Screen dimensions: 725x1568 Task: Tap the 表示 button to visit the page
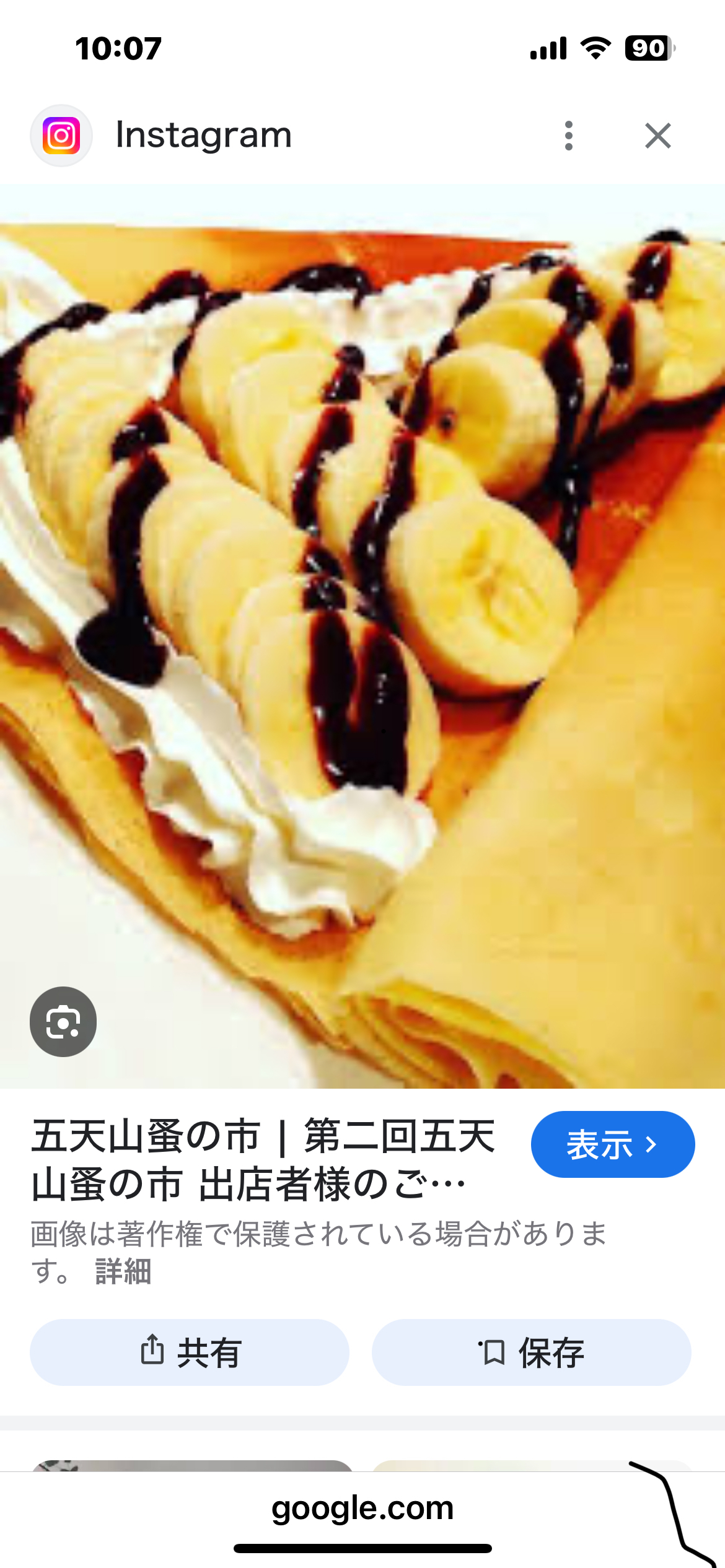pyautogui.click(x=612, y=1144)
